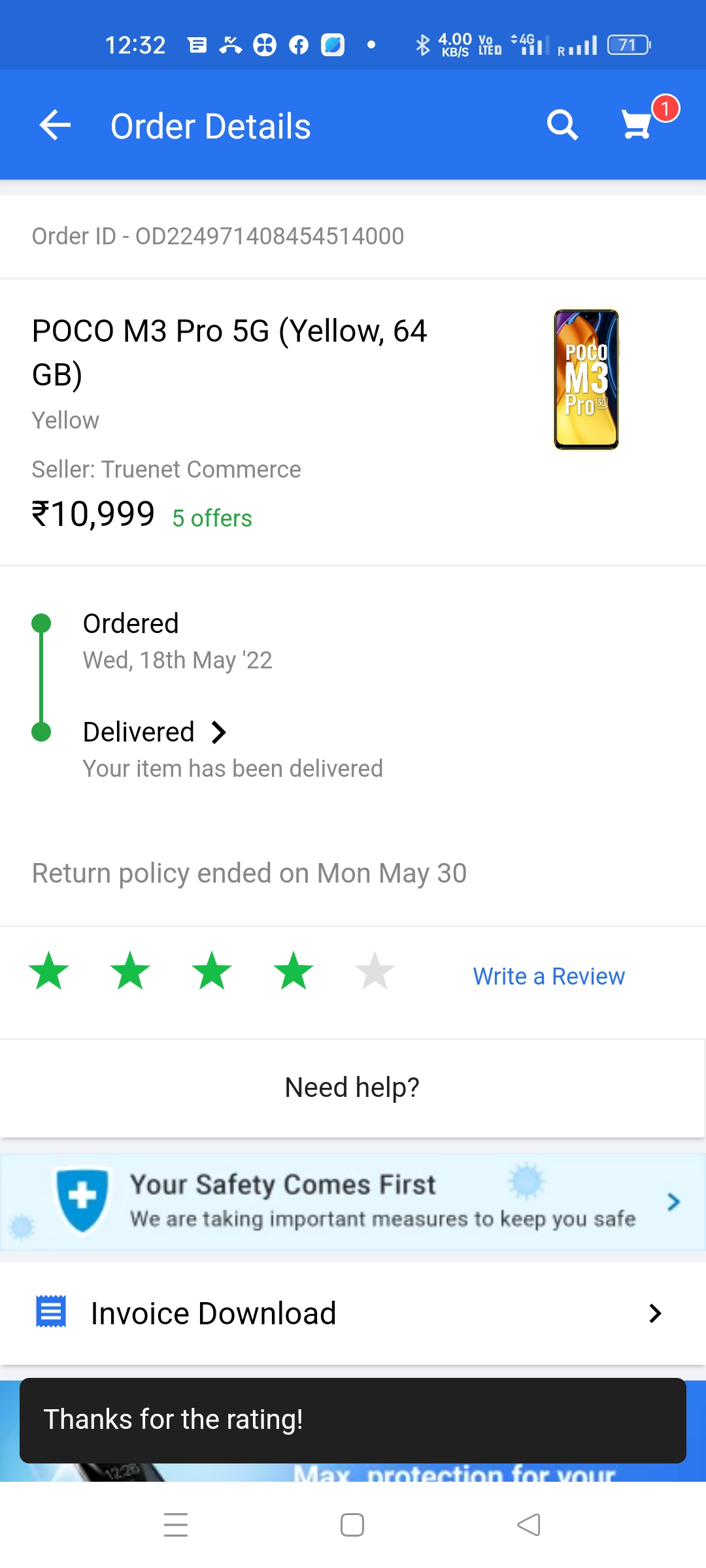
Task: Open Invoice Download
Action: (x=353, y=1313)
